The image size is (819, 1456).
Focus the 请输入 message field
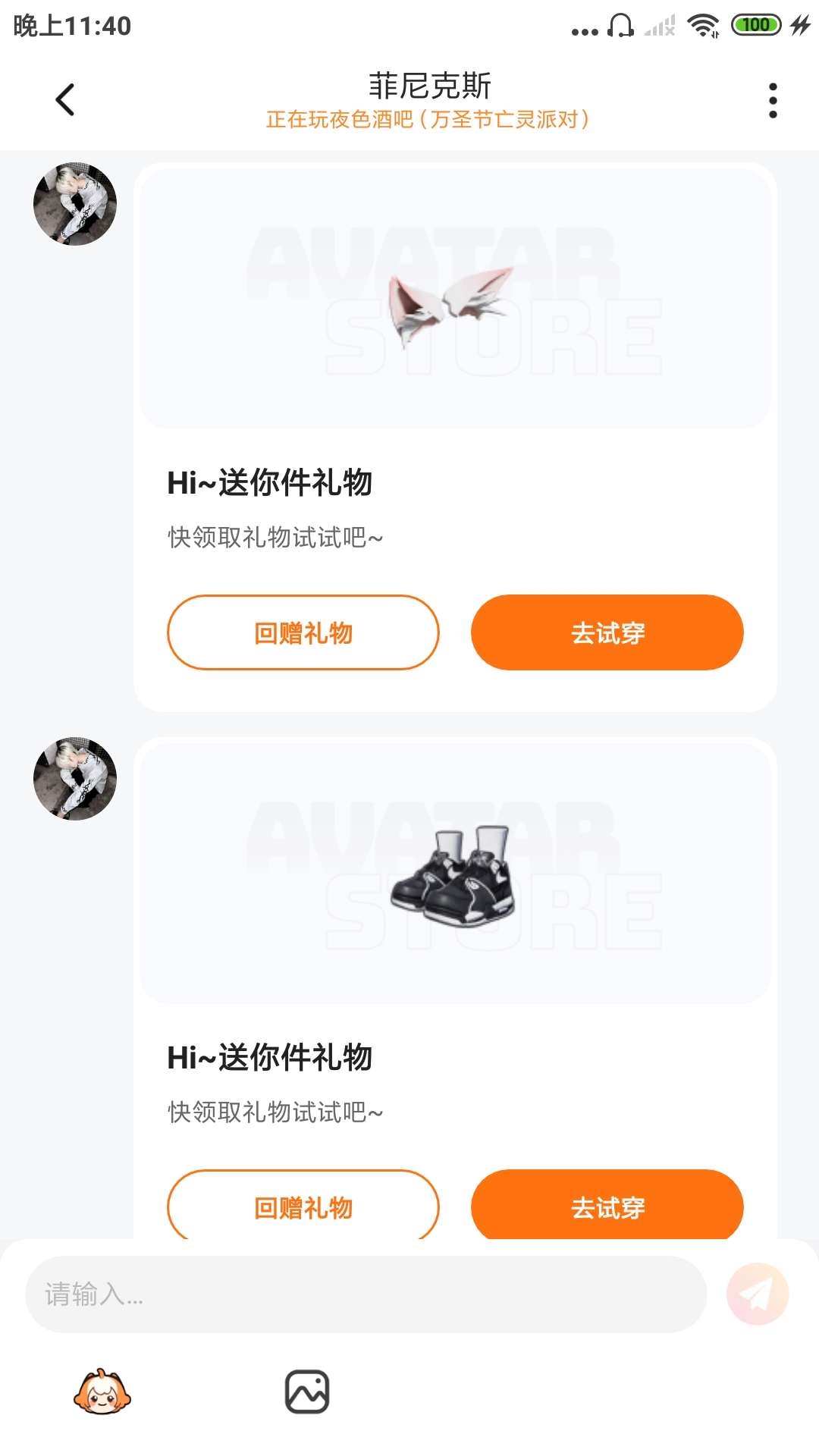coord(366,1294)
